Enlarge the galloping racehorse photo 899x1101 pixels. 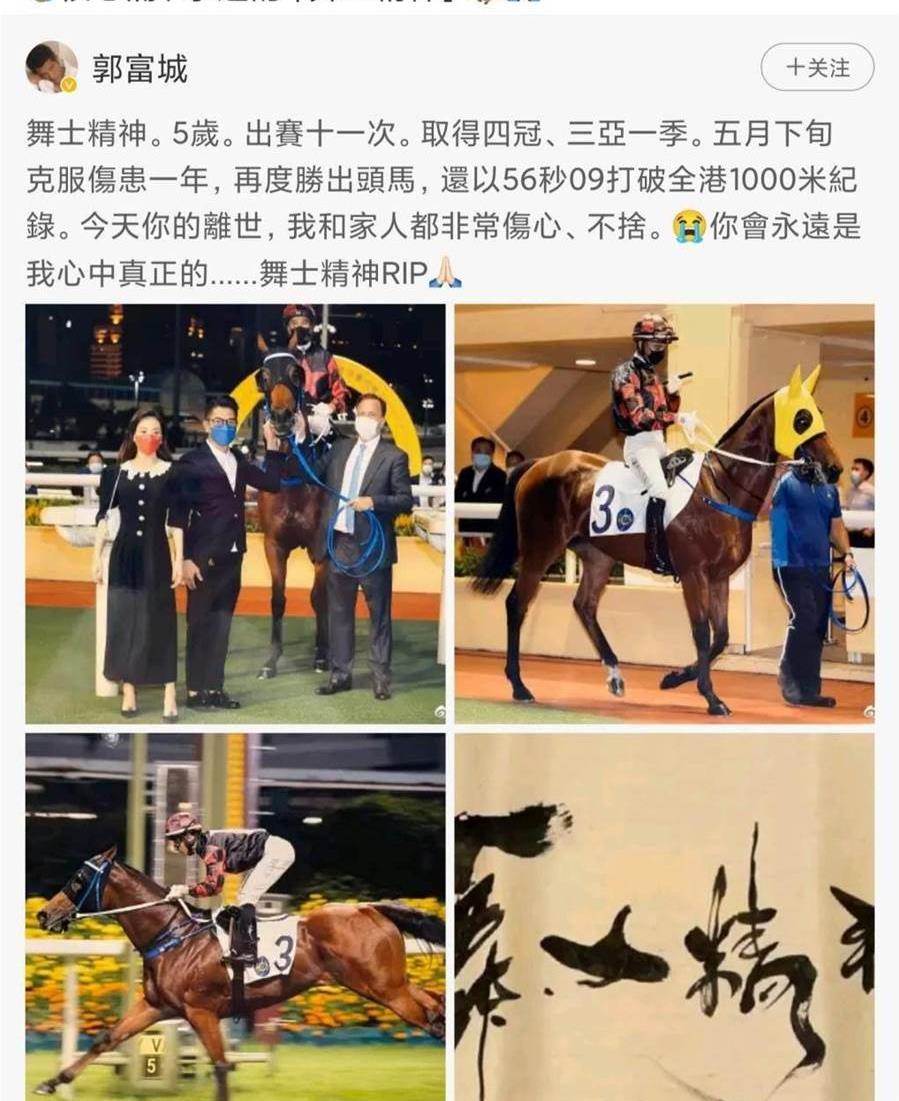[x=235, y=915]
